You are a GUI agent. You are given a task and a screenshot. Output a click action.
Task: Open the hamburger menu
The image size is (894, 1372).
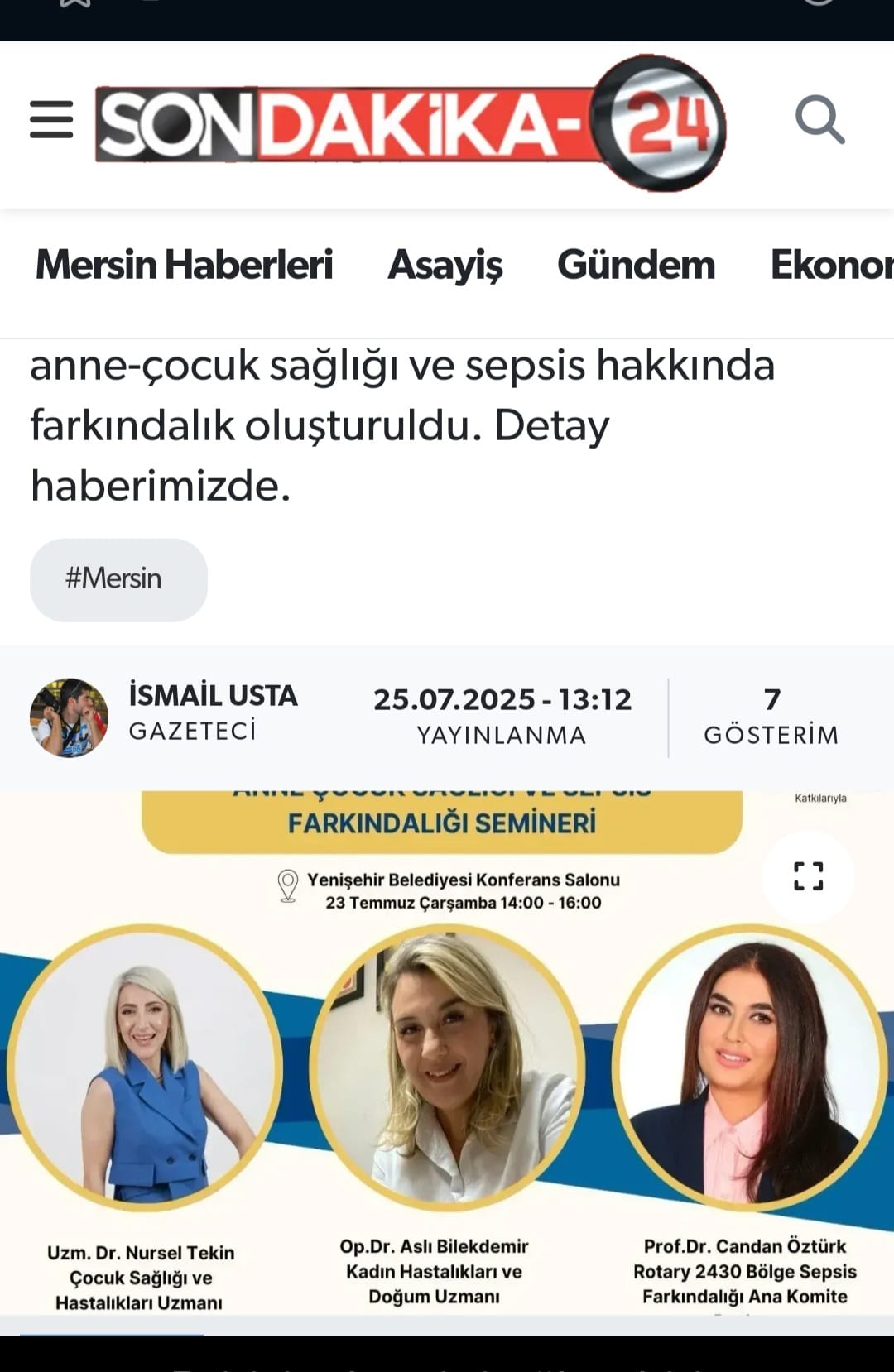[51, 120]
